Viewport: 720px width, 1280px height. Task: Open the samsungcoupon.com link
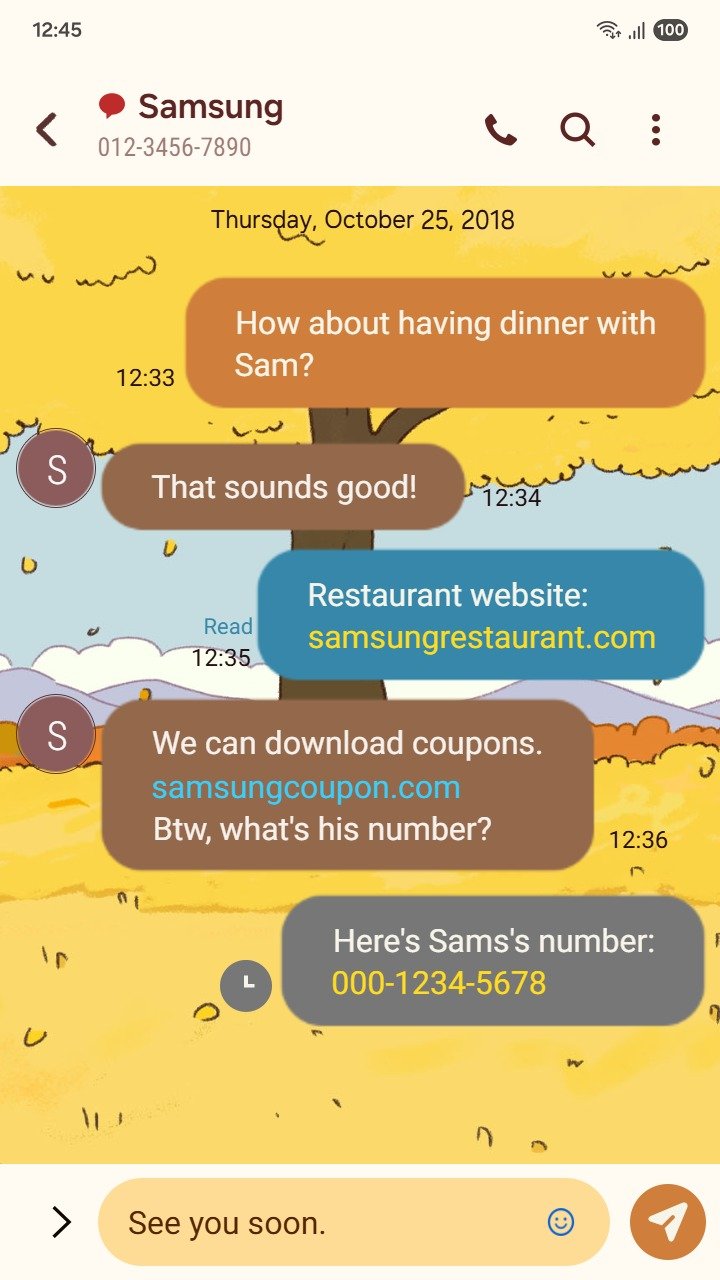pos(306,787)
